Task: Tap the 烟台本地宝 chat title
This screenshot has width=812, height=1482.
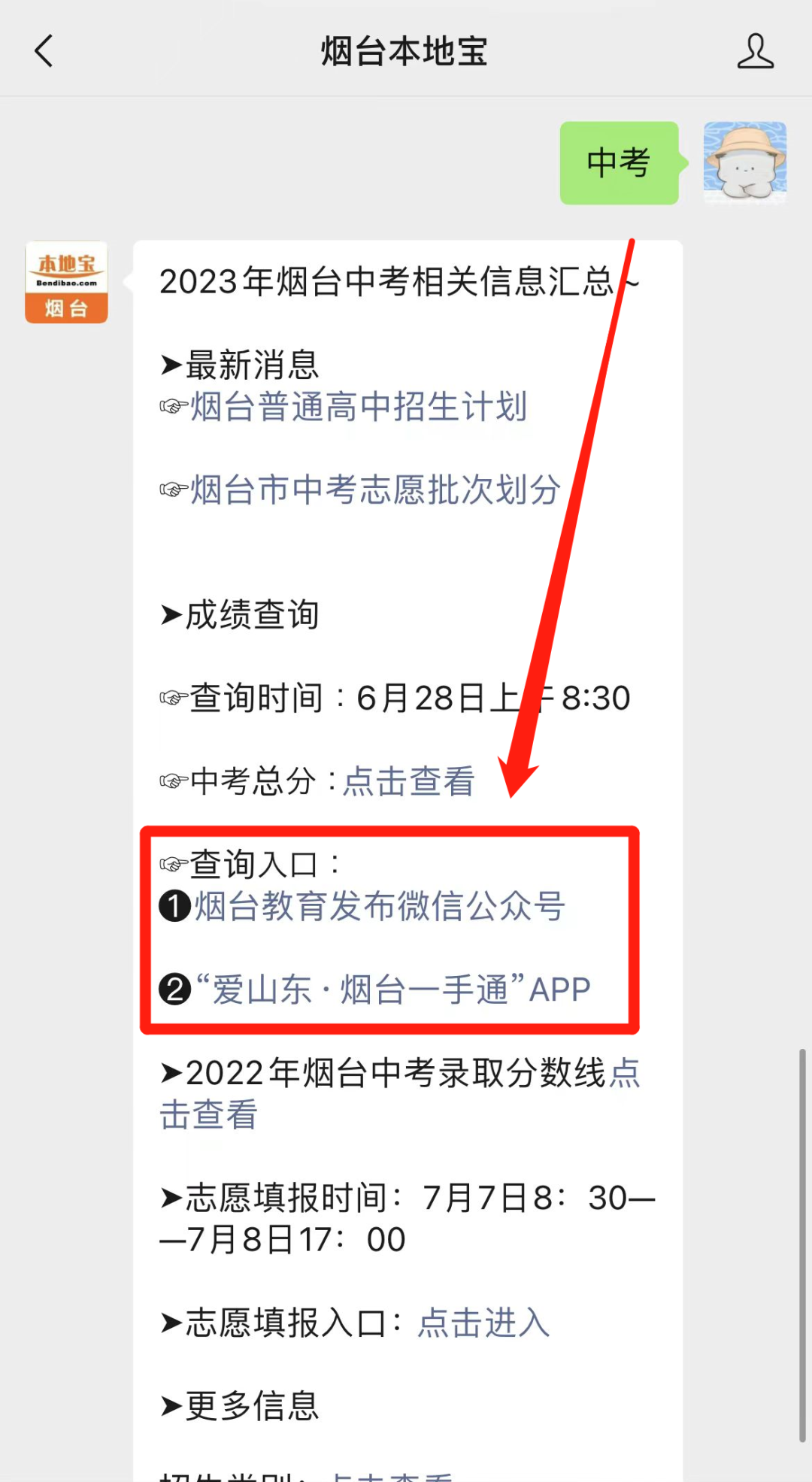Action: (x=405, y=51)
